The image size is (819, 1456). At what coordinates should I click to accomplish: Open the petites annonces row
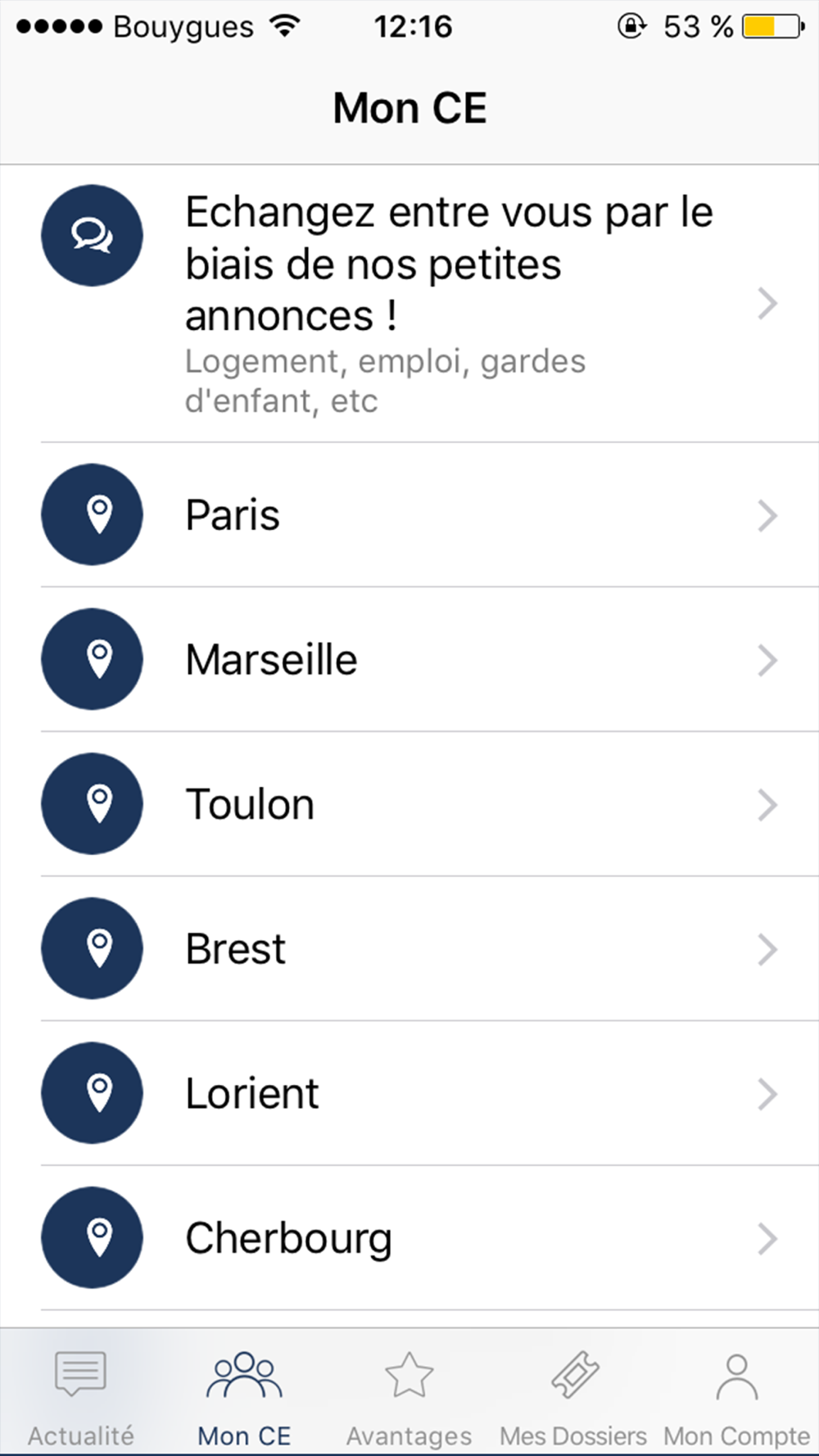409,304
